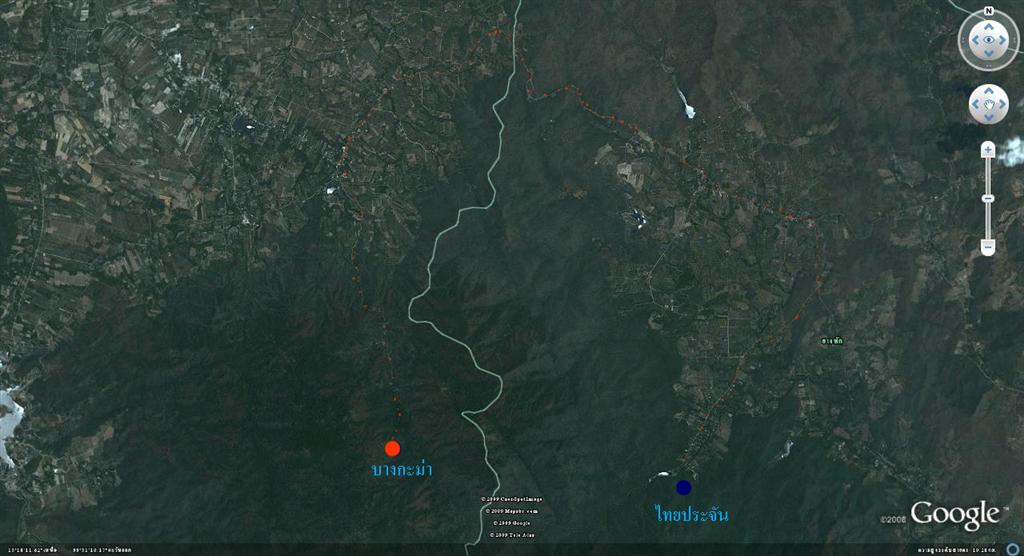Tilt view up with the eye joystick
This screenshot has width=1024, height=556.
coord(988,26)
